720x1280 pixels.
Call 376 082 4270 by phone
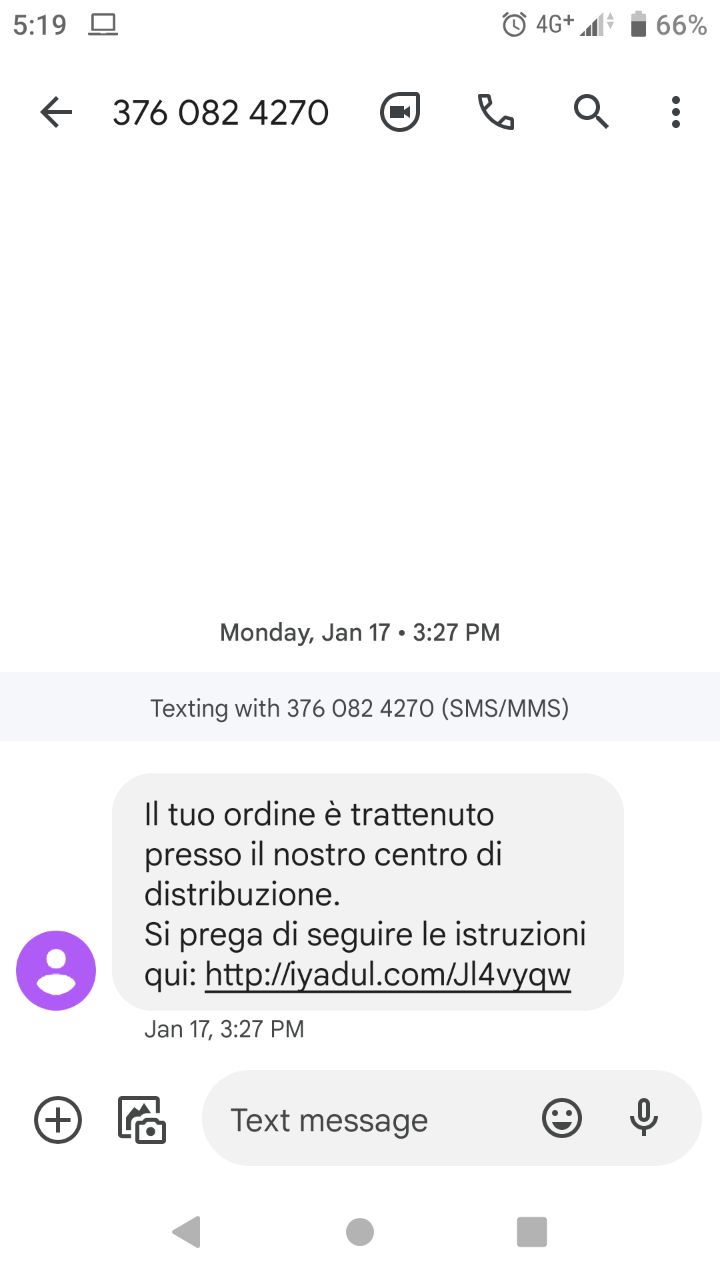[x=495, y=112]
